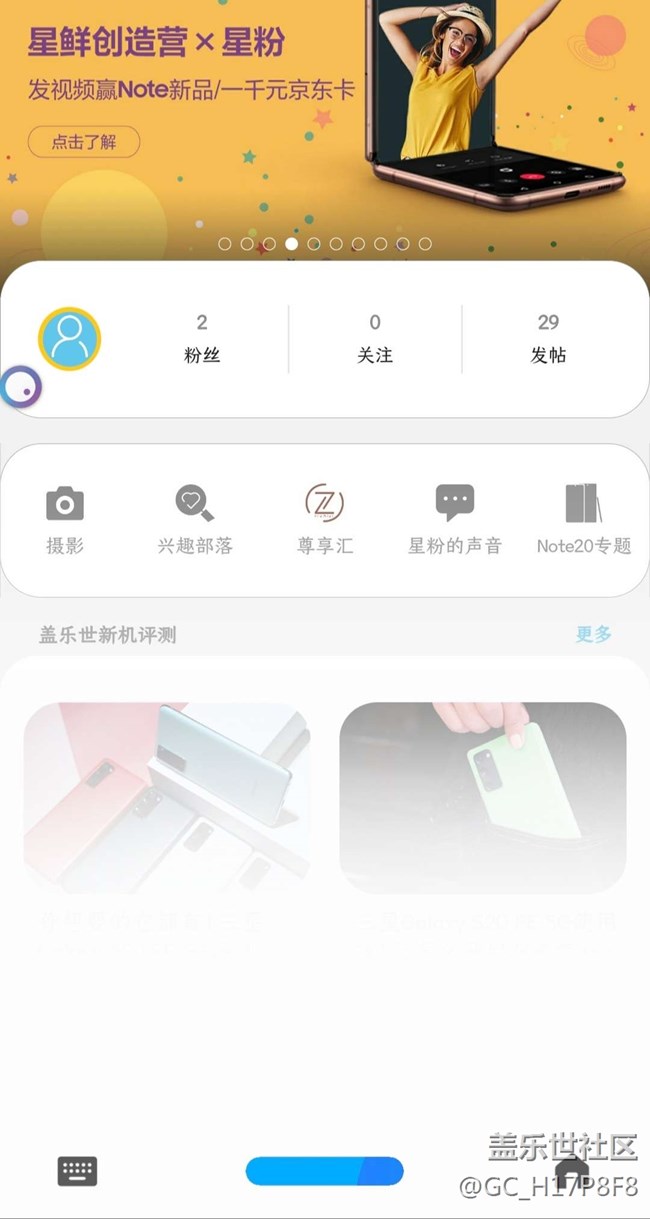Viewport: 650px width, 1219px height.
Task: View my 发帖 posts
Action: (x=548, y=339)
